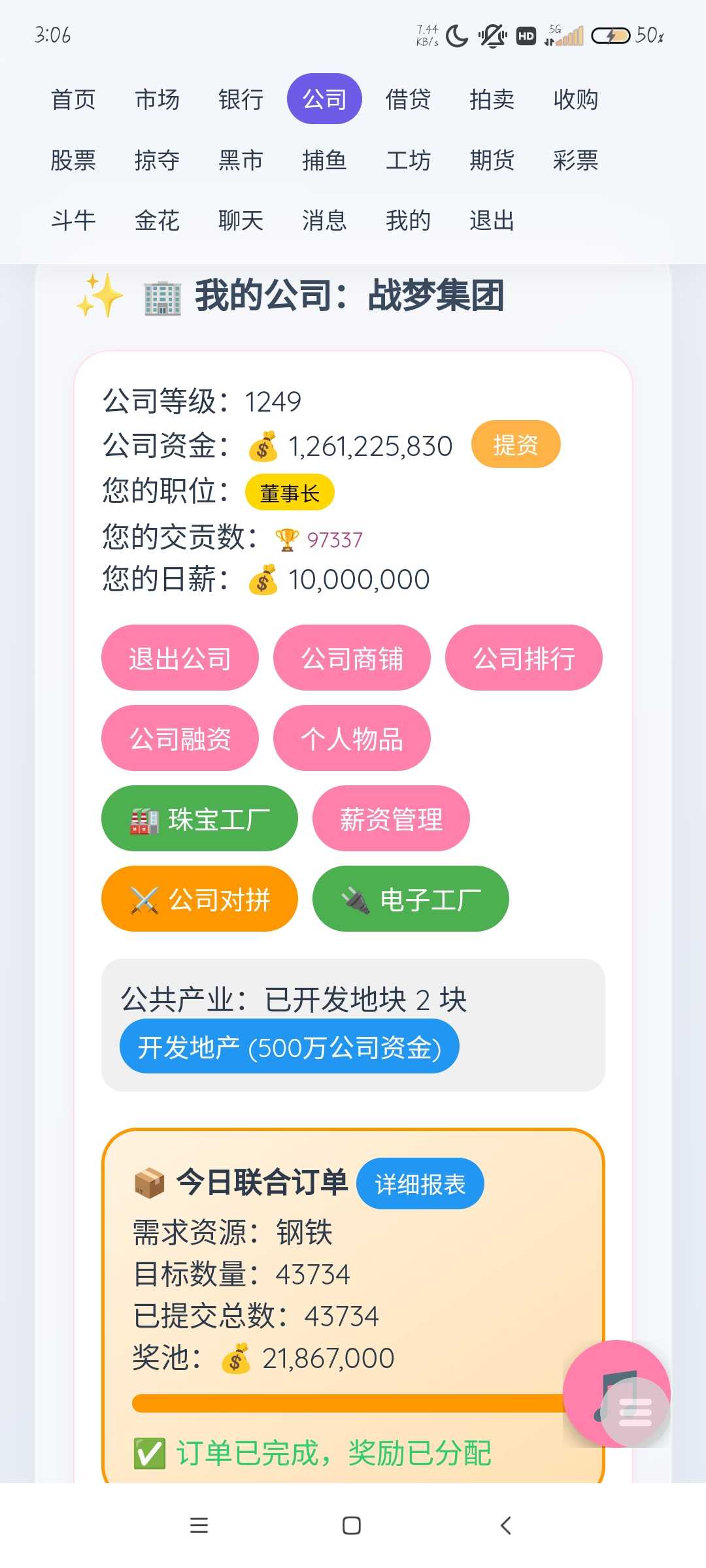The width and height of the screenshot is (706, 1568).
Task: Enter the 电子工厂
Action: pos(411,899)
